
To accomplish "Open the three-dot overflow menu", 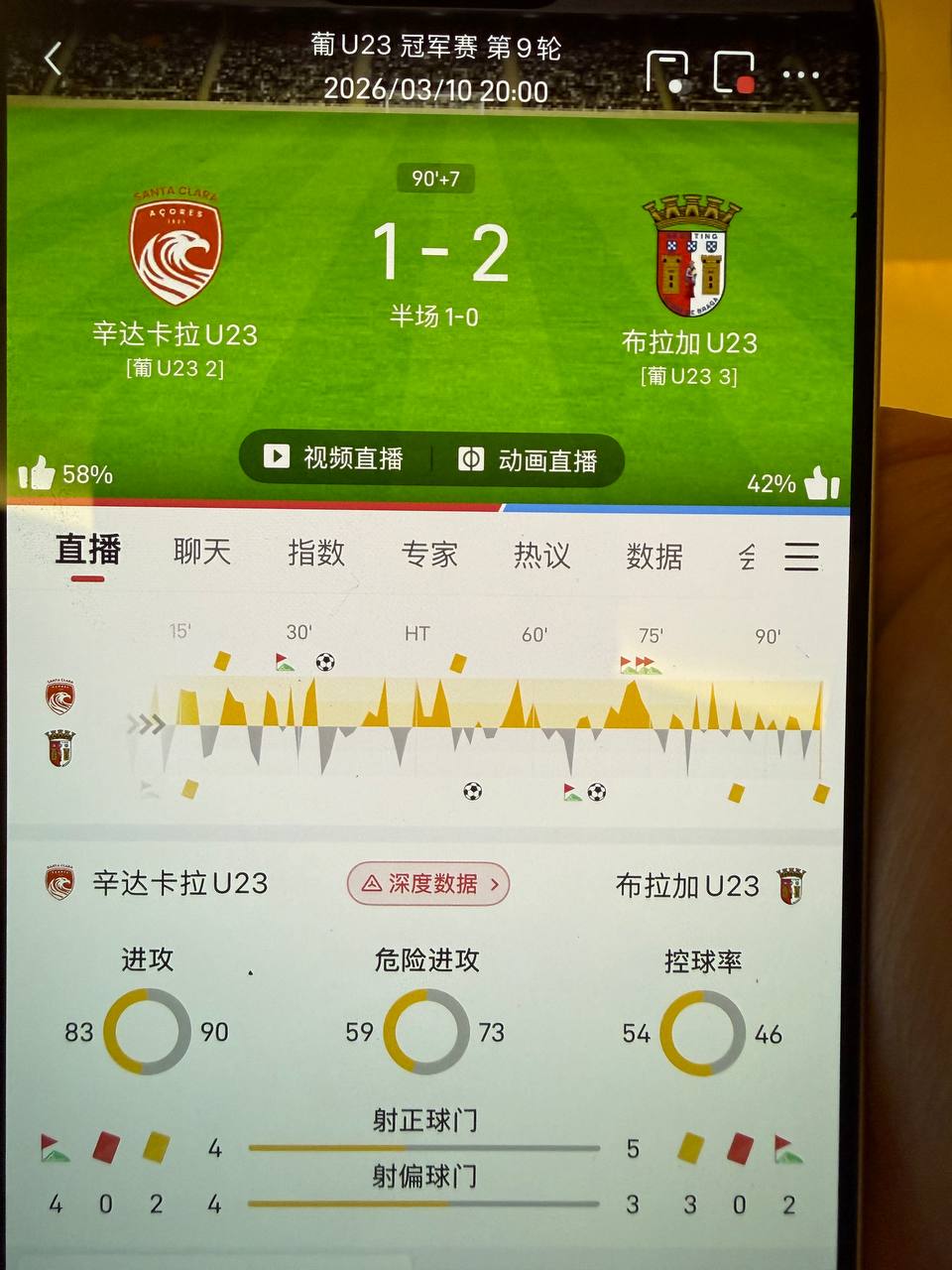I will pos(800,74).
